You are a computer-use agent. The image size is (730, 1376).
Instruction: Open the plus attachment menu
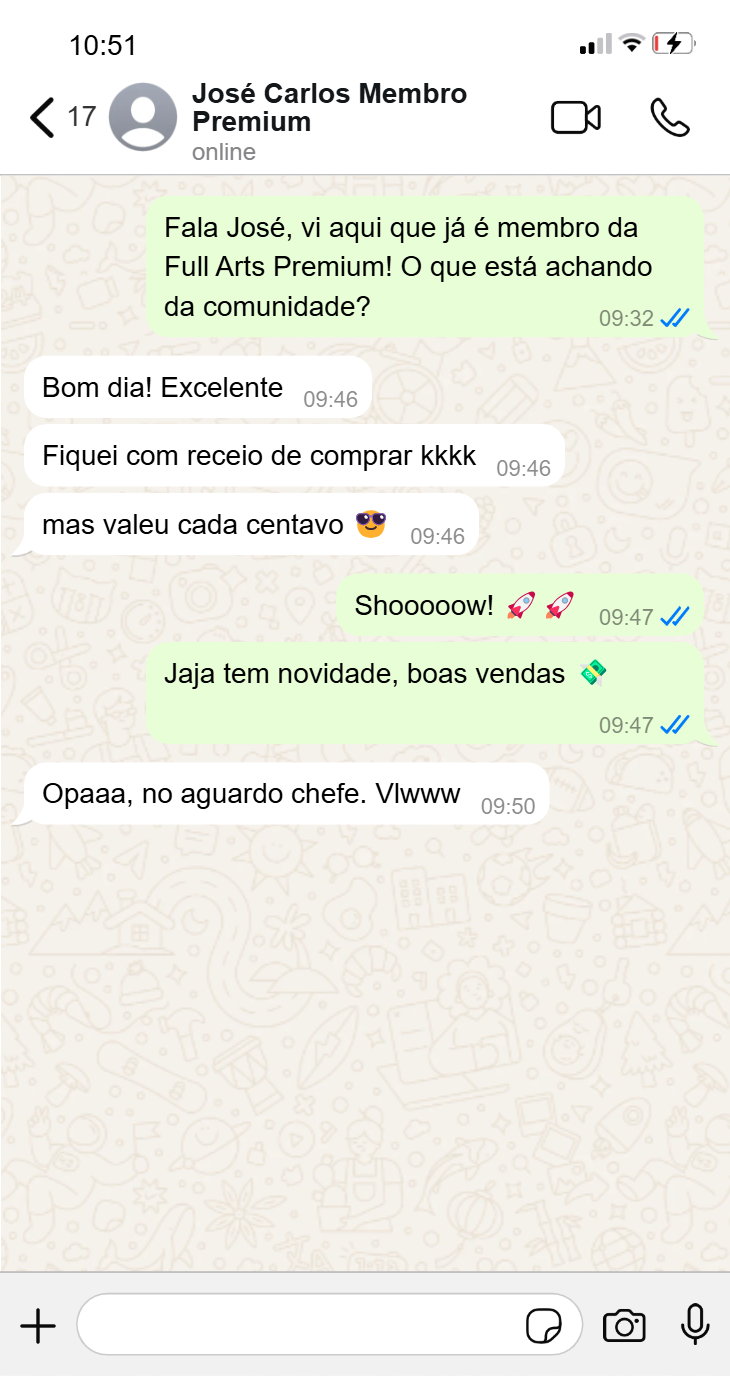[38, 1327]
